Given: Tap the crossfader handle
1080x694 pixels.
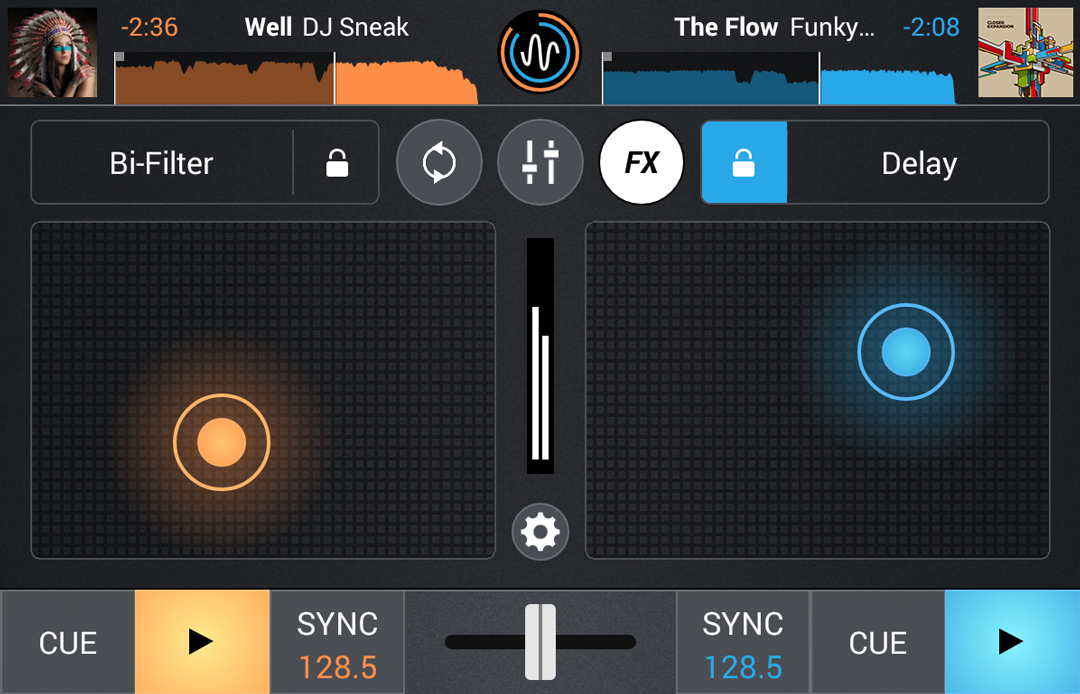Looking at the screenshot, I should coord(540,642).
